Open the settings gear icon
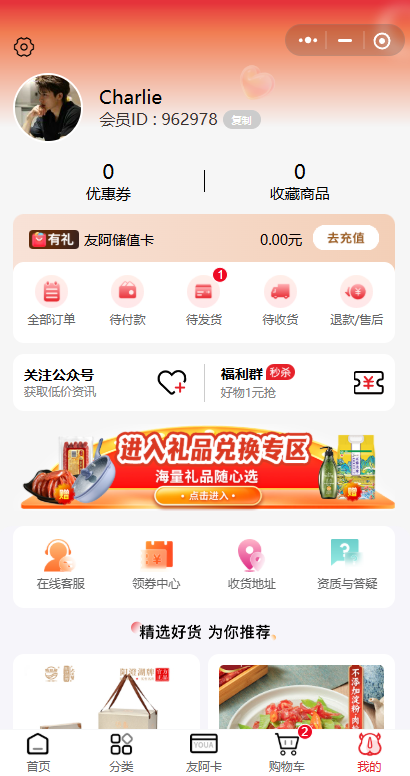Viewport: 410px width, 776px height. tap(24, 47)
